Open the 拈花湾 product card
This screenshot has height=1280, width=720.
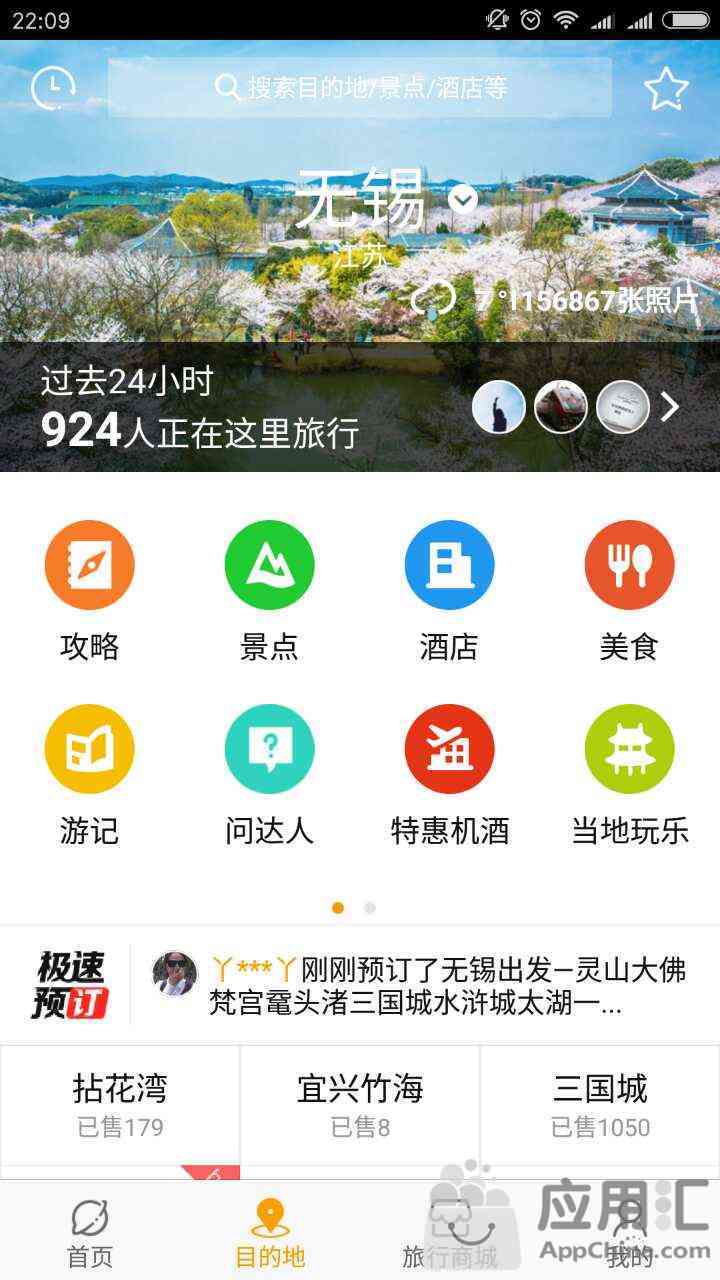click(x=120, y=1105)
